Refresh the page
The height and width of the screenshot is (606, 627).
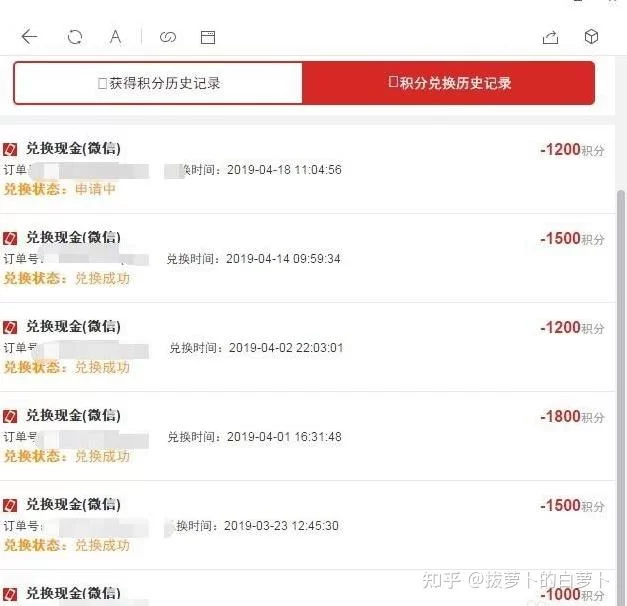(x=75, y=37)
